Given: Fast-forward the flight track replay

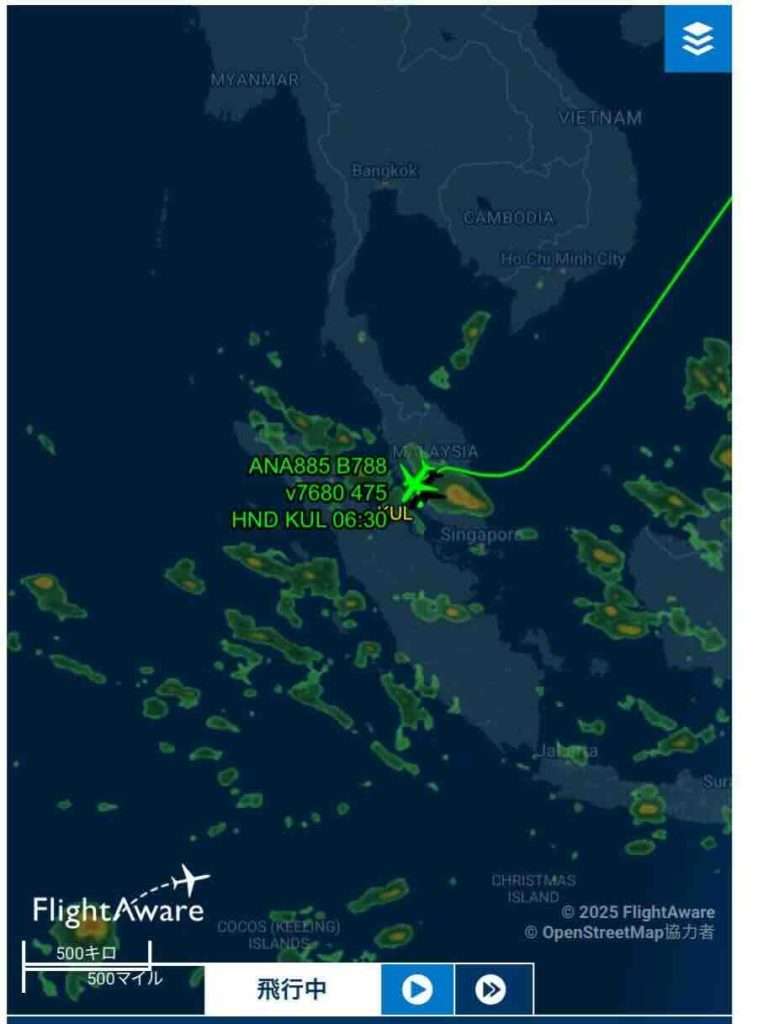Looking at the screenshot, I should pos(492,990).
